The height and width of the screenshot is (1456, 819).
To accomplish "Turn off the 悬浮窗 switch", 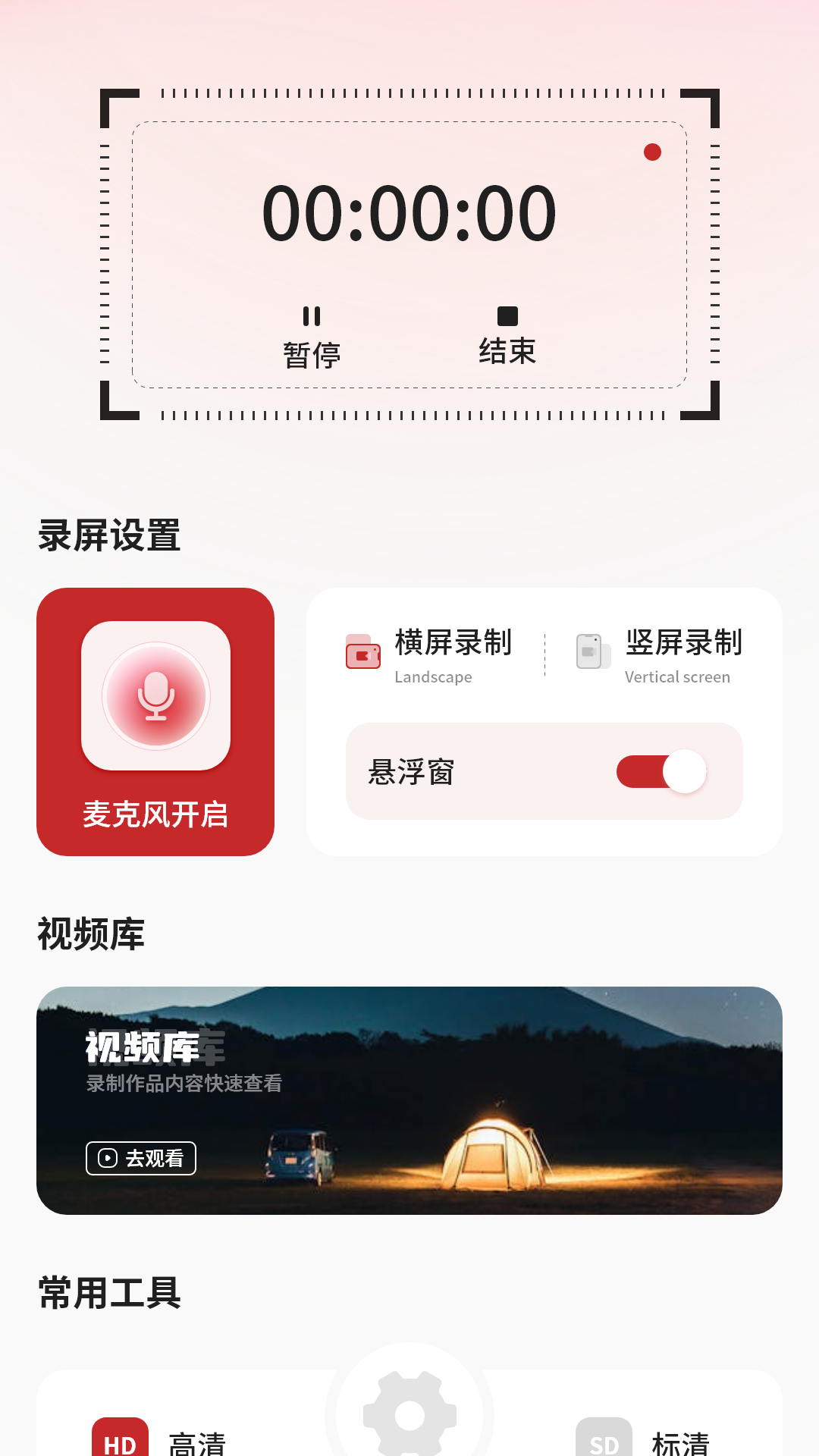I will [x=661, y=772].
